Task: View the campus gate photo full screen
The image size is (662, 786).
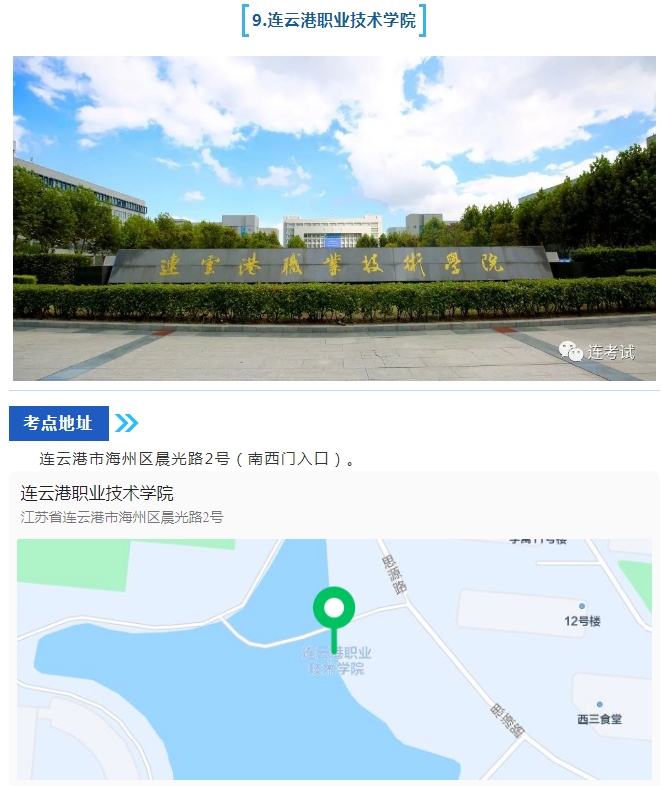Action: [x=334, y=218]
